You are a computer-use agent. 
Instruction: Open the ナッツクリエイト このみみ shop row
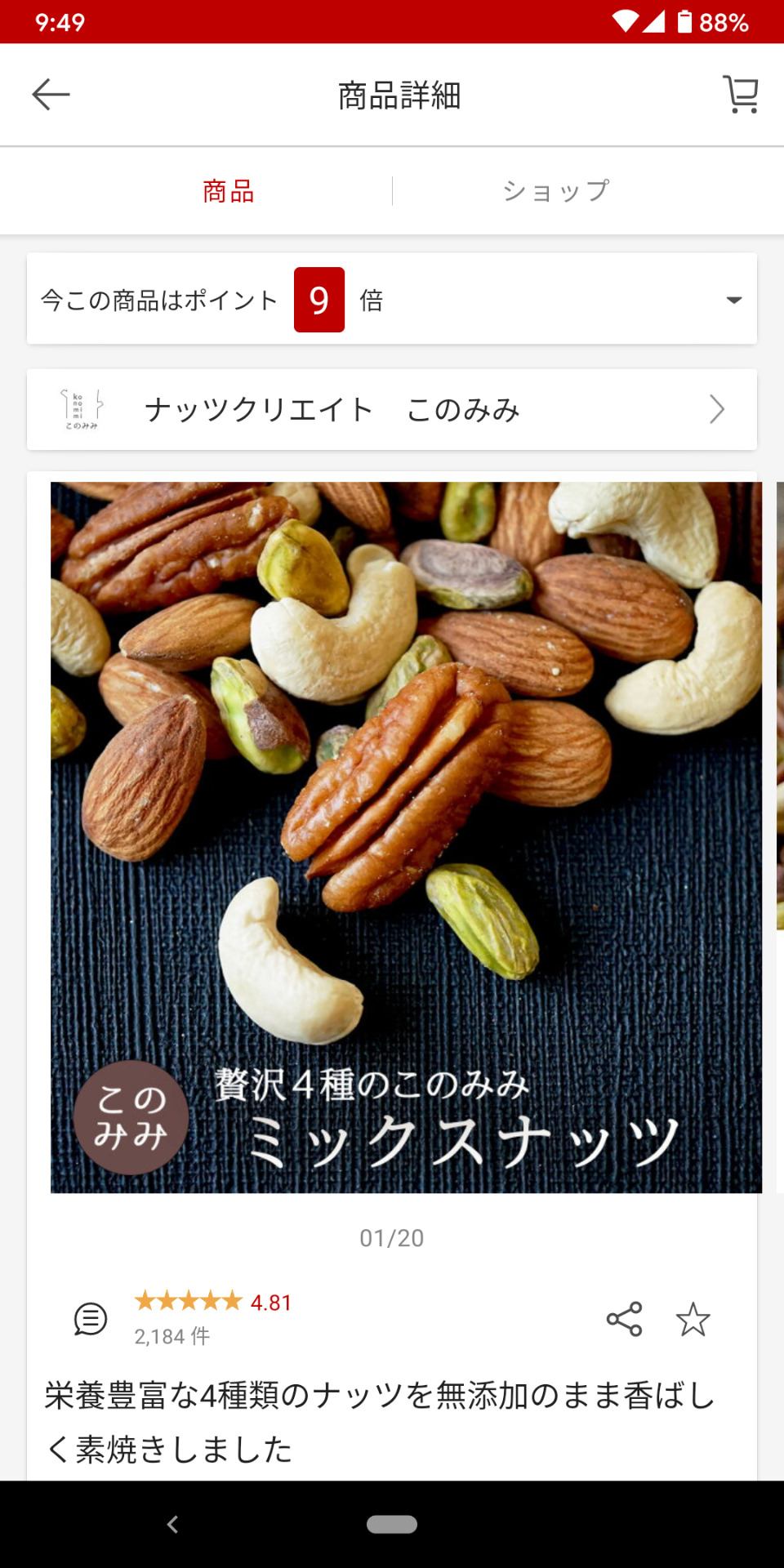click(x=392, y=409)
